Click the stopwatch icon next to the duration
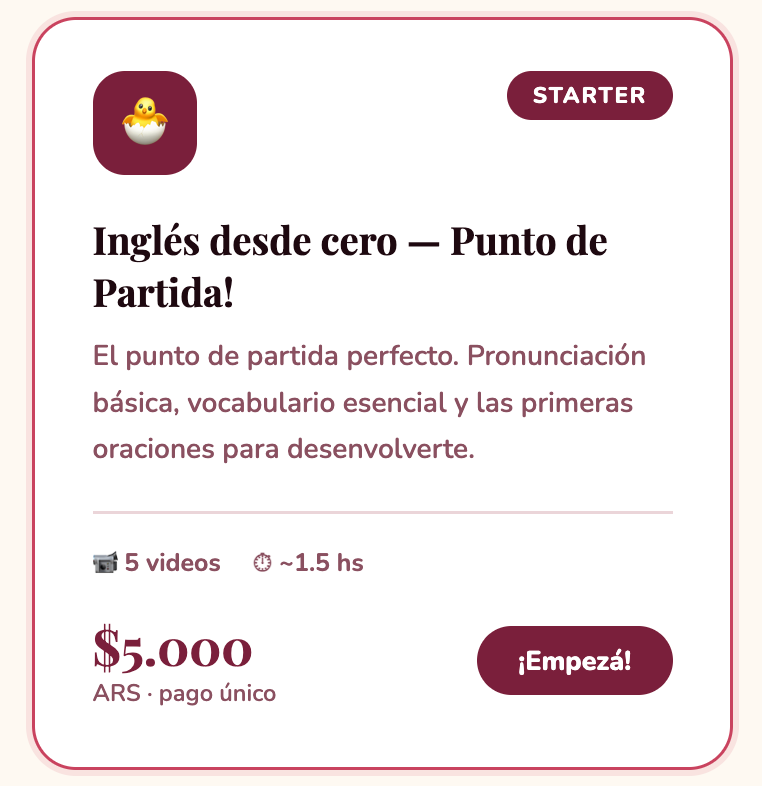This screenshot has height=786, width=762. tap(261, 563)
